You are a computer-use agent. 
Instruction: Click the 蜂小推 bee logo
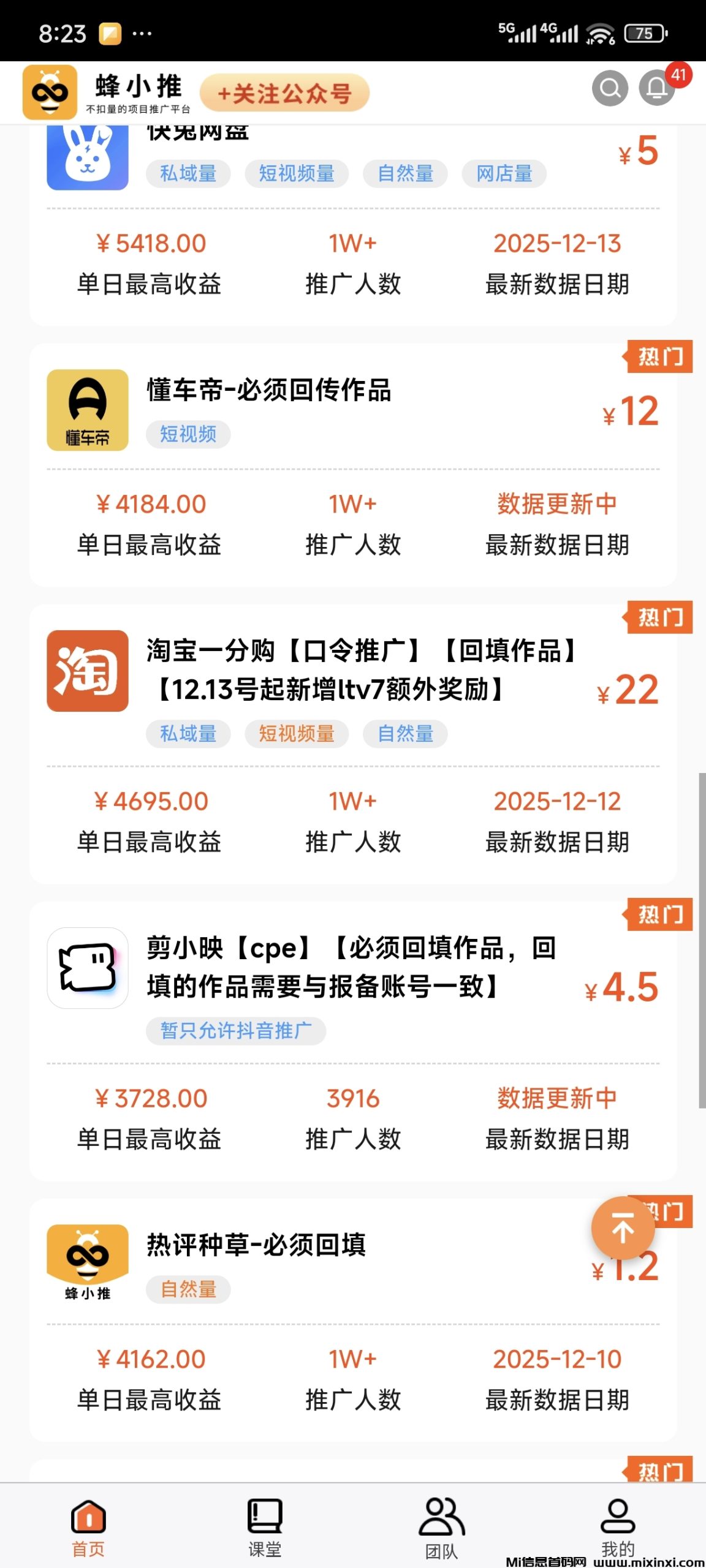click(x=48, y=92)
